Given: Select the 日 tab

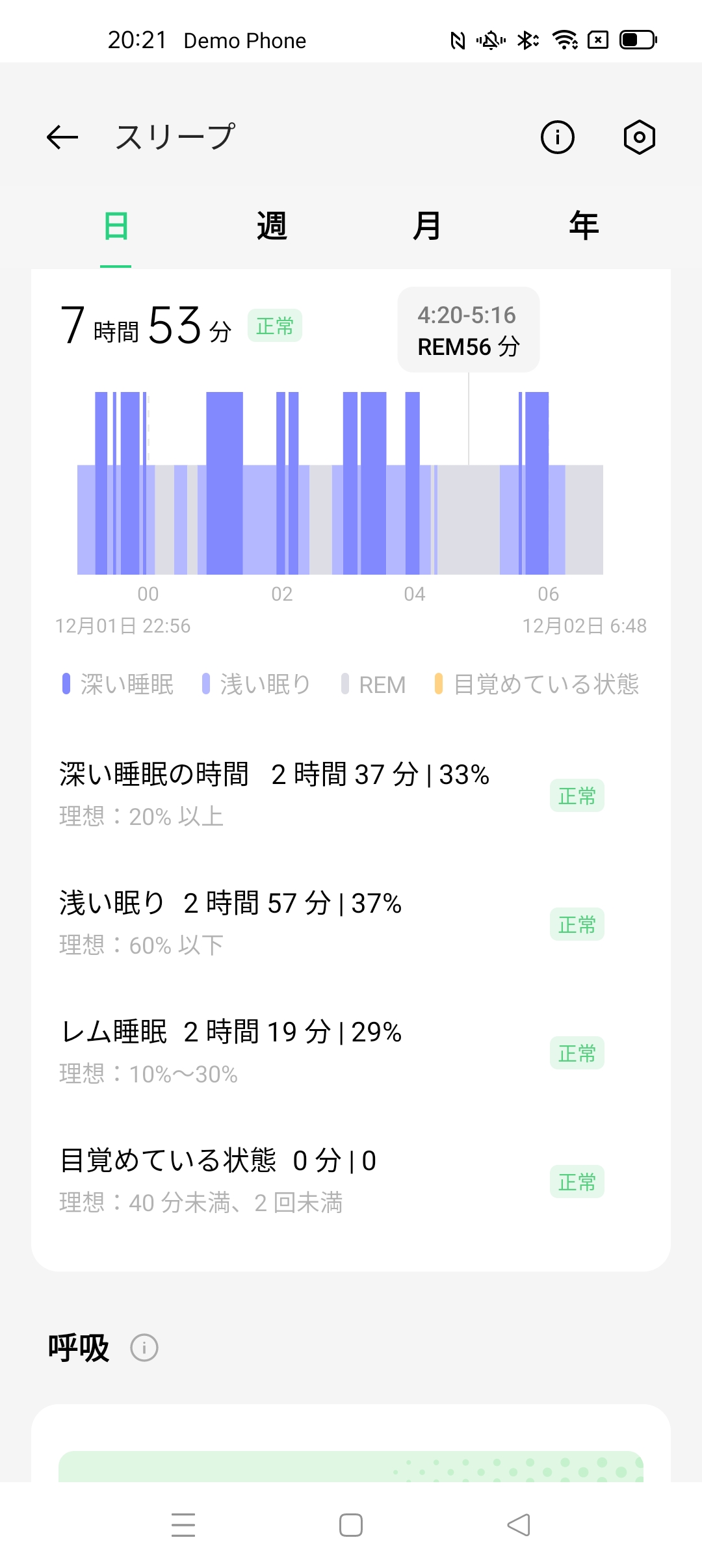Looking at the screenshot, I should [116, 226].
